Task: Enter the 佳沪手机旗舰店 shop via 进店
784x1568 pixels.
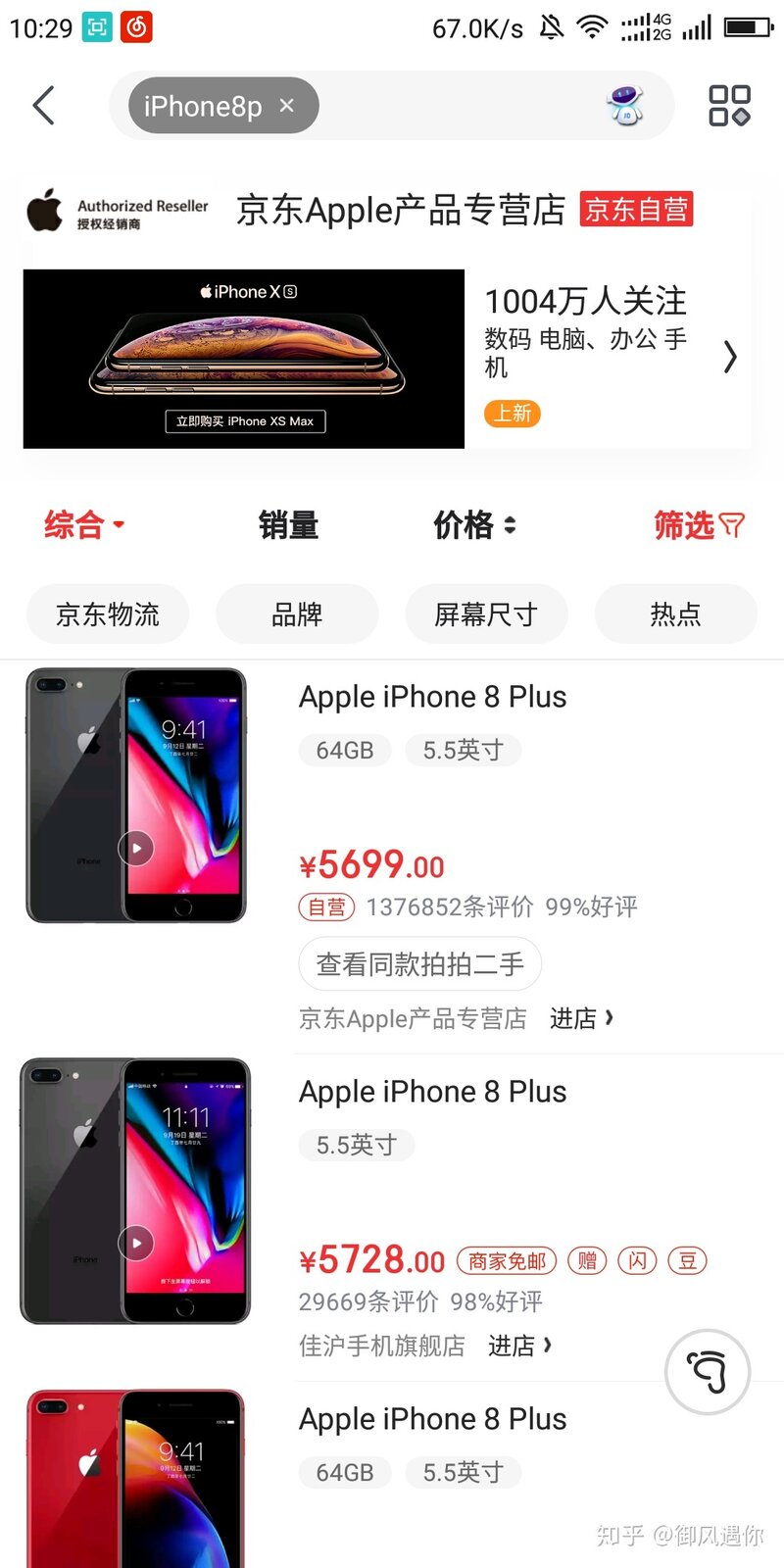Action: point(519,1346)
